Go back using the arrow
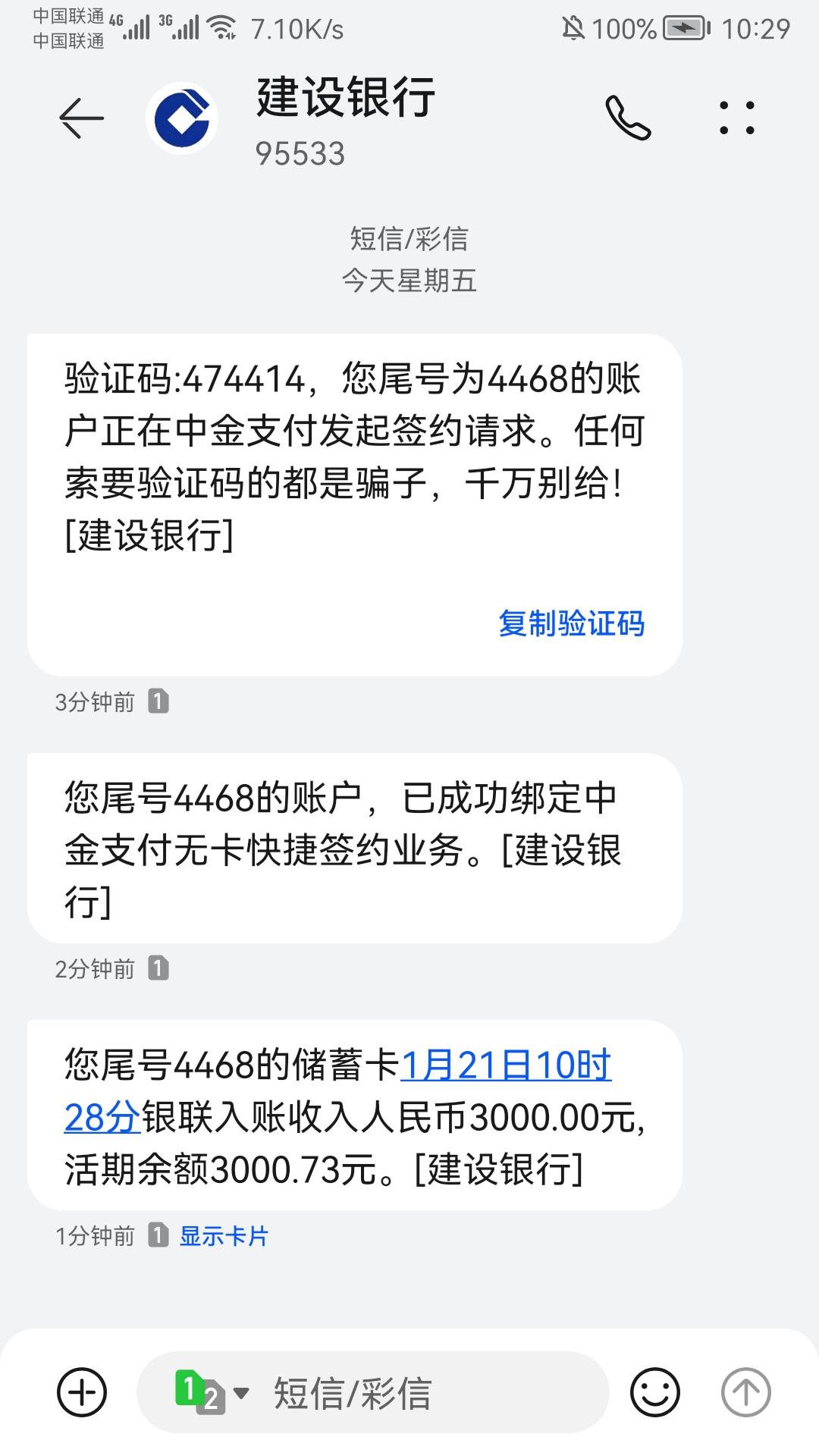819x1456 pixels. point(81,118)
